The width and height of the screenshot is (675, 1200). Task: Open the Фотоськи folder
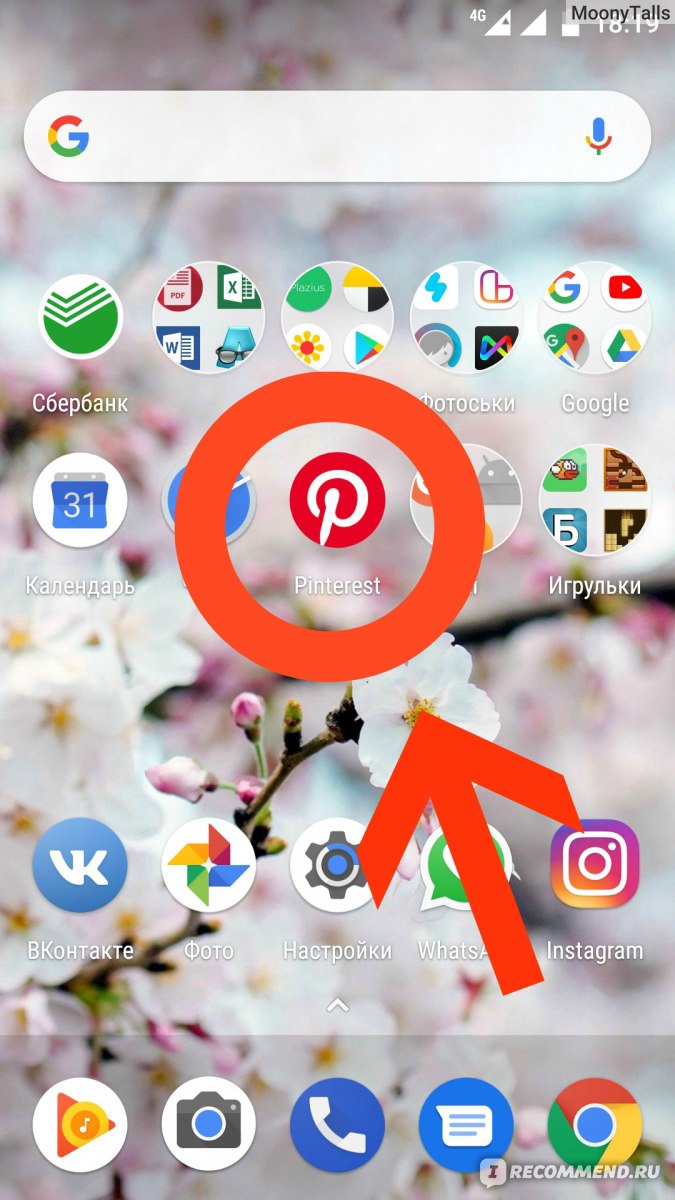click(466, 318)
